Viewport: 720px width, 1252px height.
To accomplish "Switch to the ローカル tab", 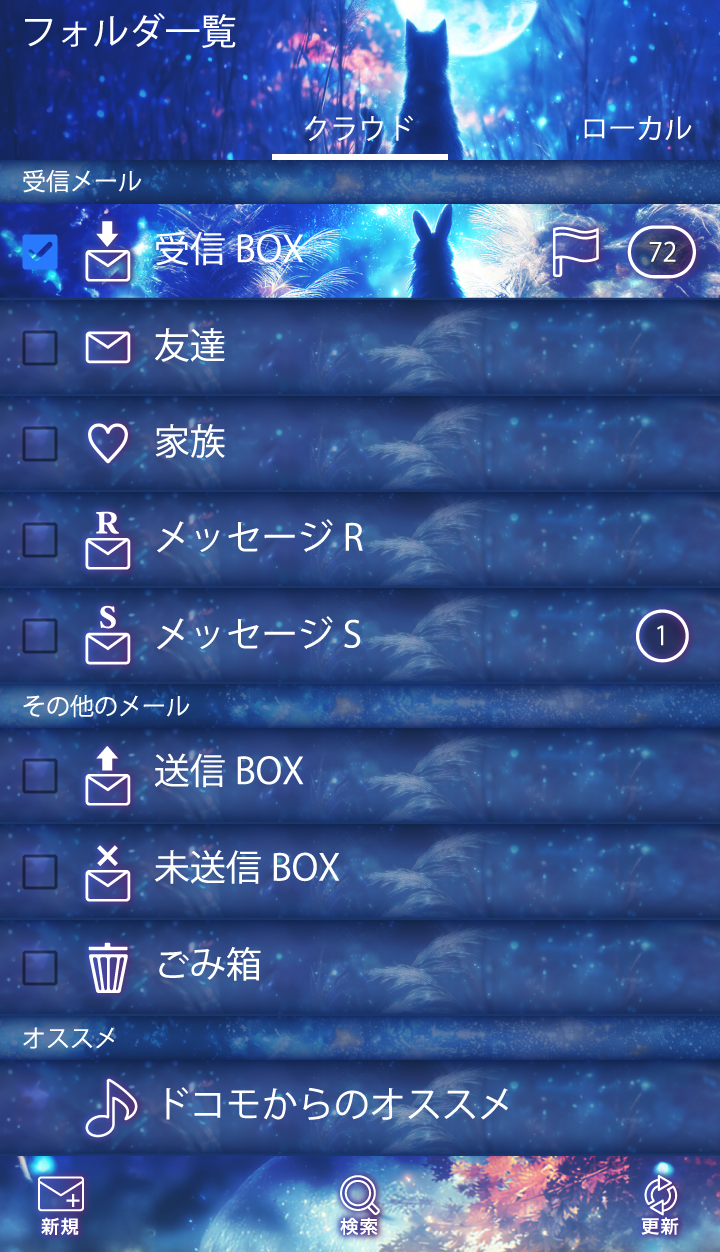I will (636, 128).
